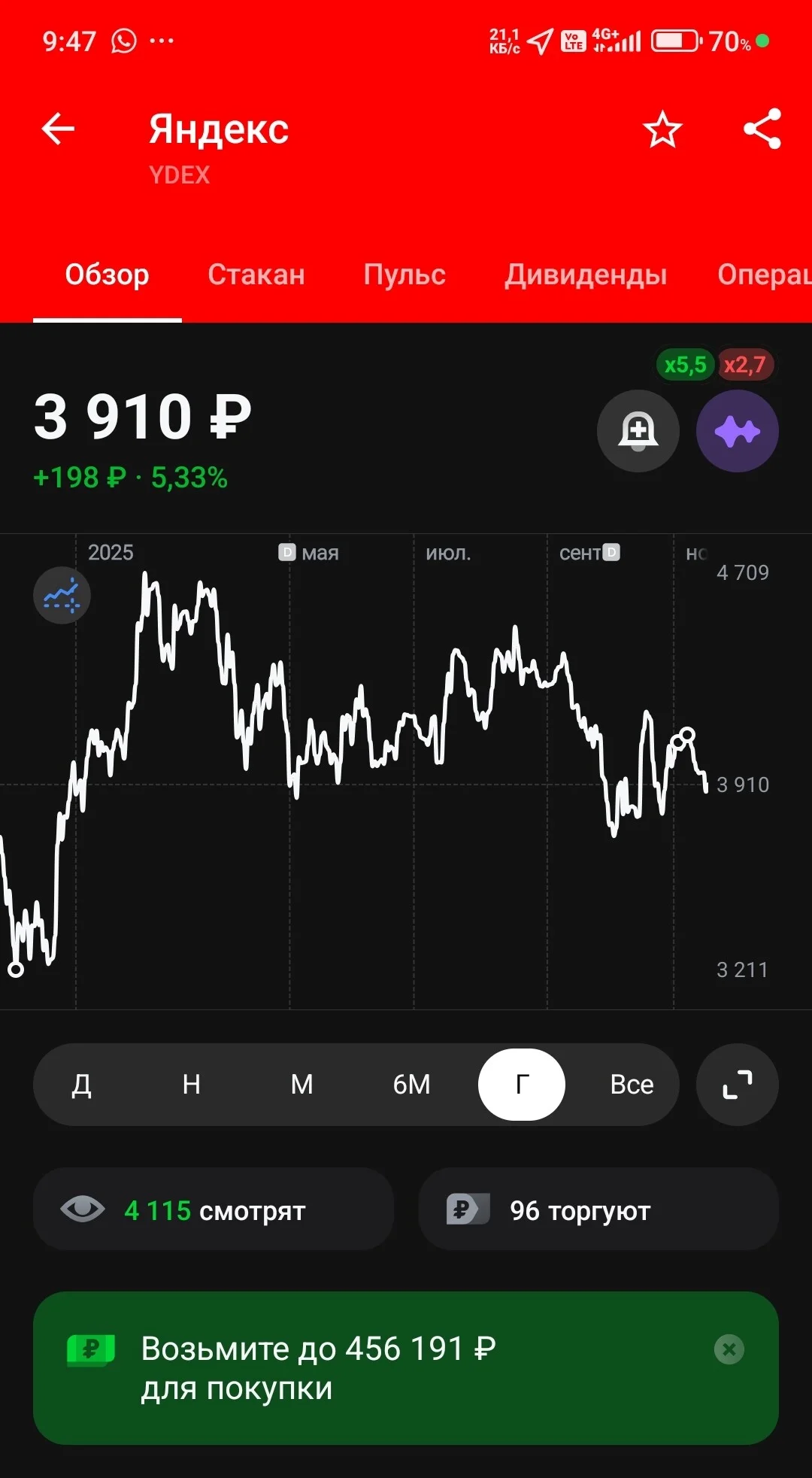812x1478 pixels.
Task: Go back using the arrow icon
Action: pos(58,129)
